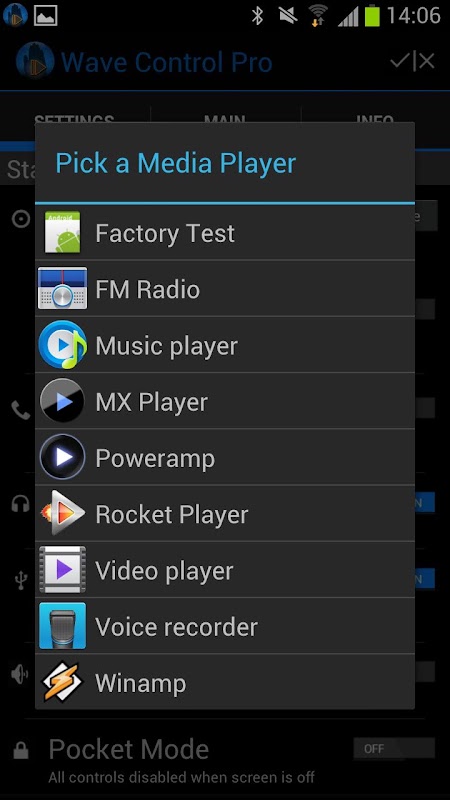Select Video player option
Image resolution: width=450 pixels, height=800 pixels.
click(x=224, y=569)
